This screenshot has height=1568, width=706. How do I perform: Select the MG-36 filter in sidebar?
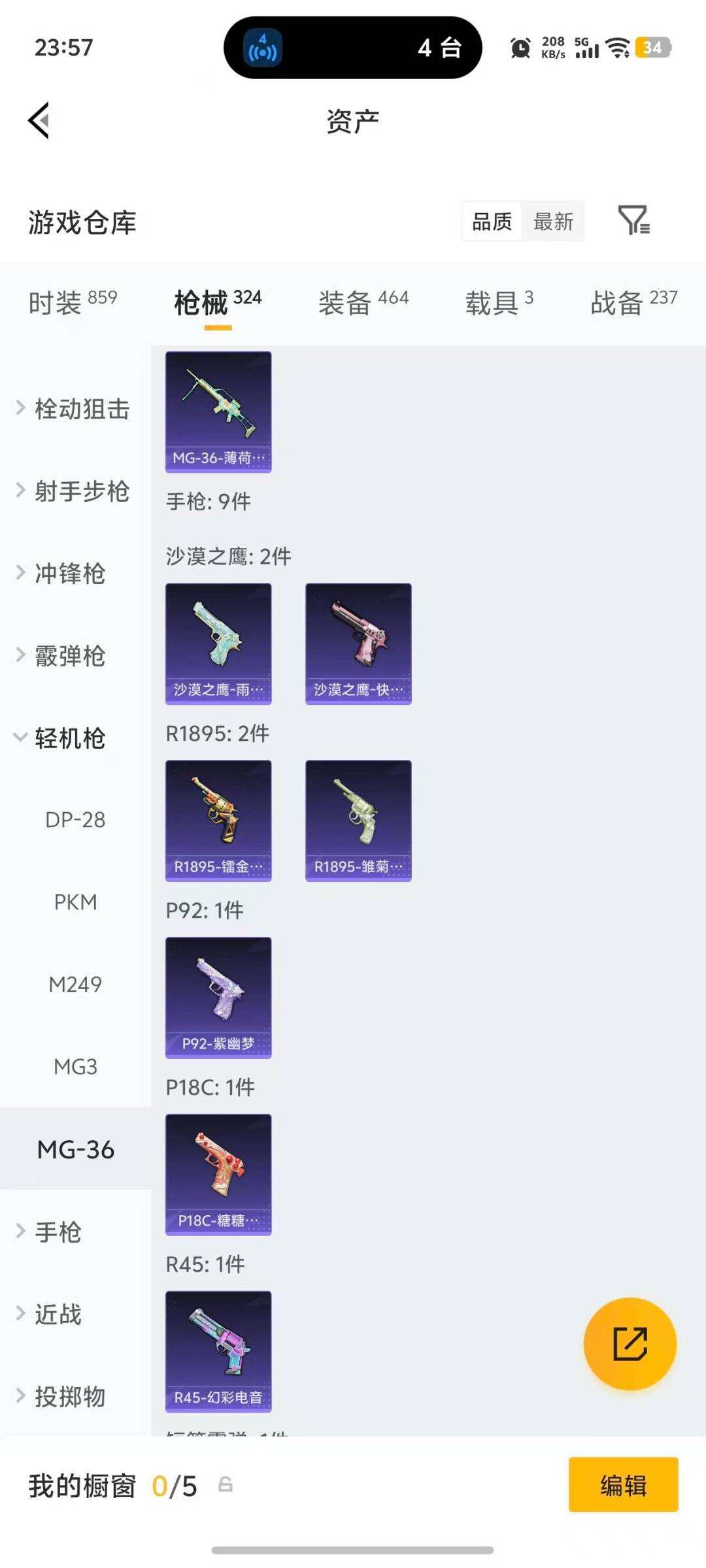pos(76,1149)
